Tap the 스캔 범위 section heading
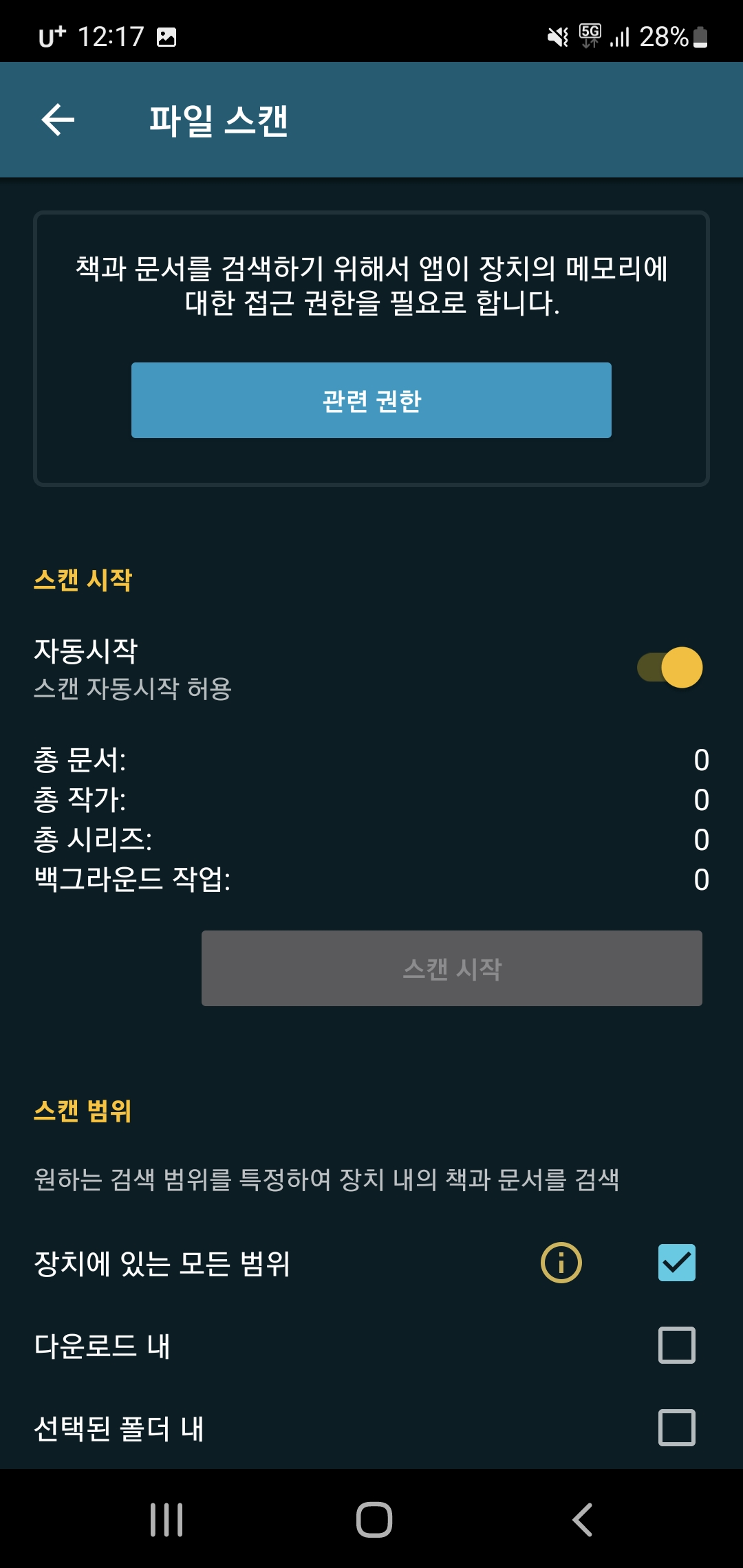 [81, 1111]
